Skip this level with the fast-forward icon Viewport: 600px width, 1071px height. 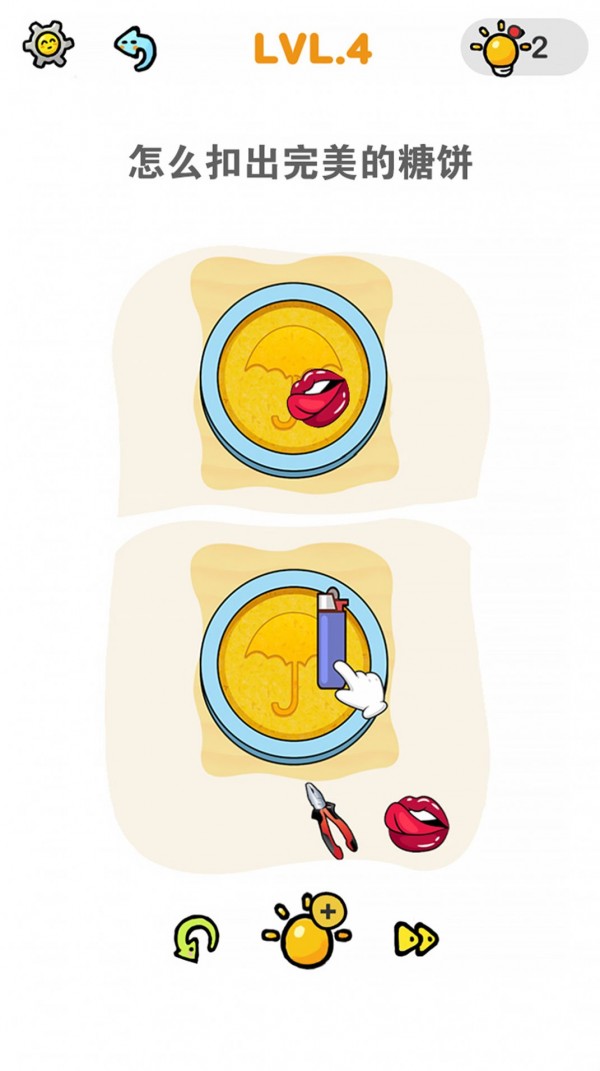(416, 938)
